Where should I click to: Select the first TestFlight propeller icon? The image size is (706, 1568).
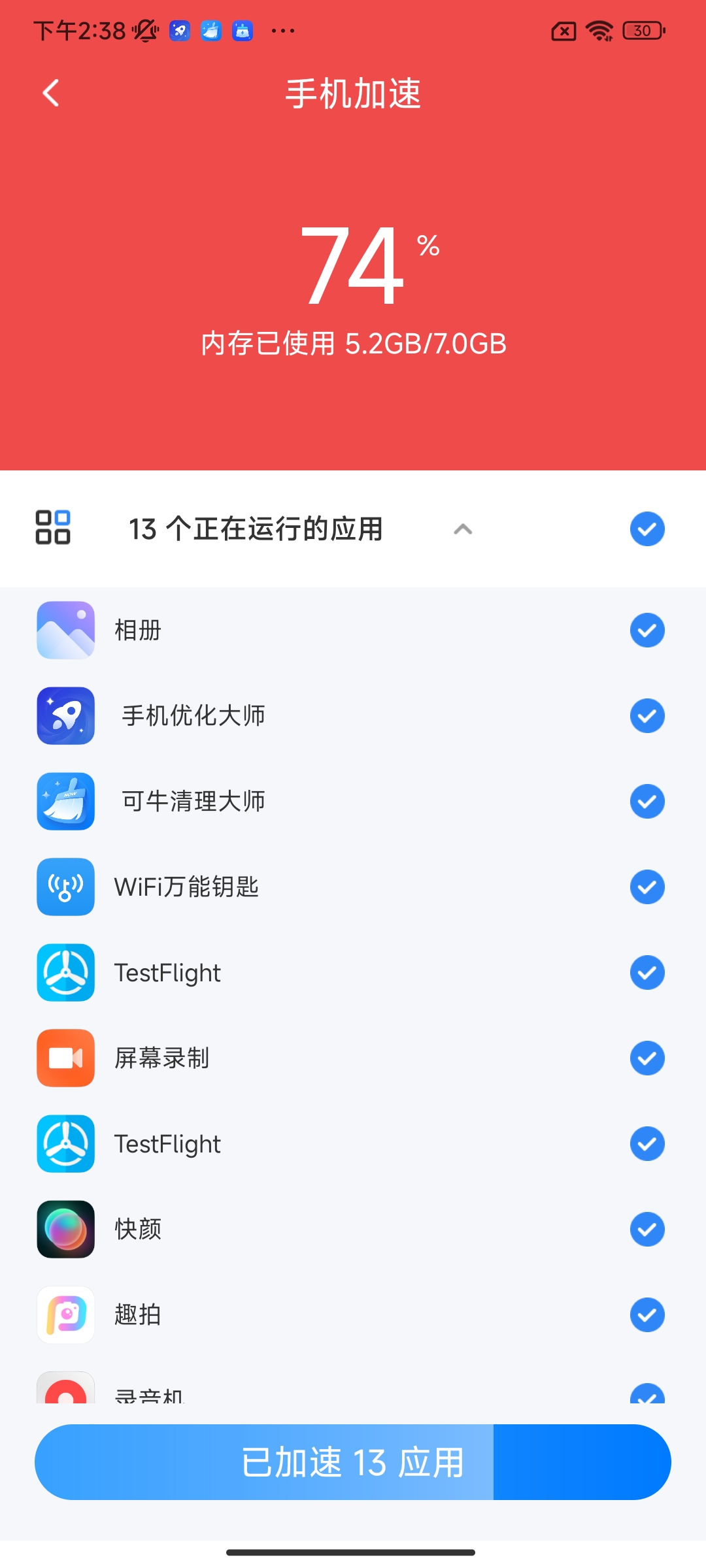click(65, 972)
